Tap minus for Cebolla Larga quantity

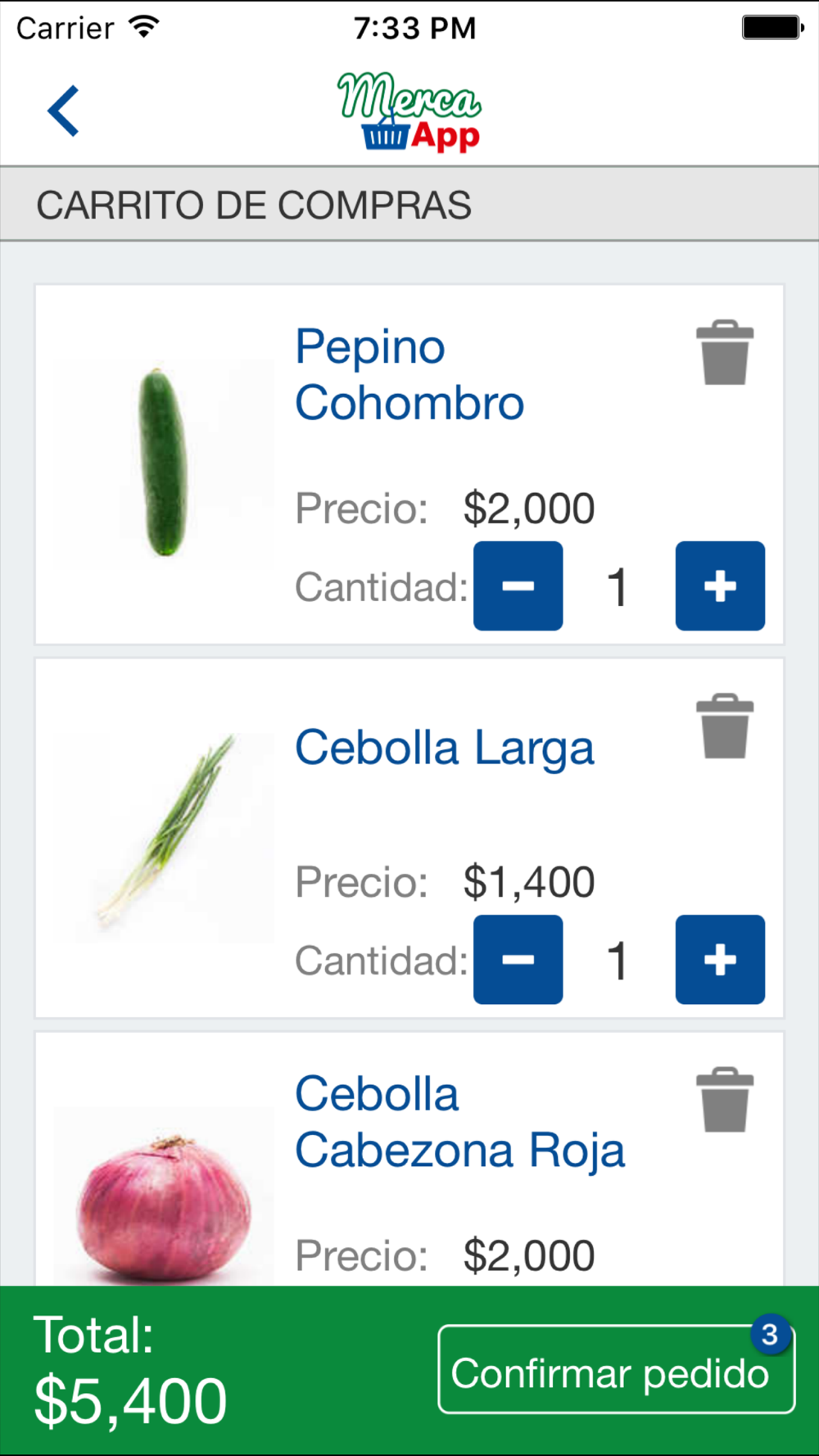coord(518,960)
